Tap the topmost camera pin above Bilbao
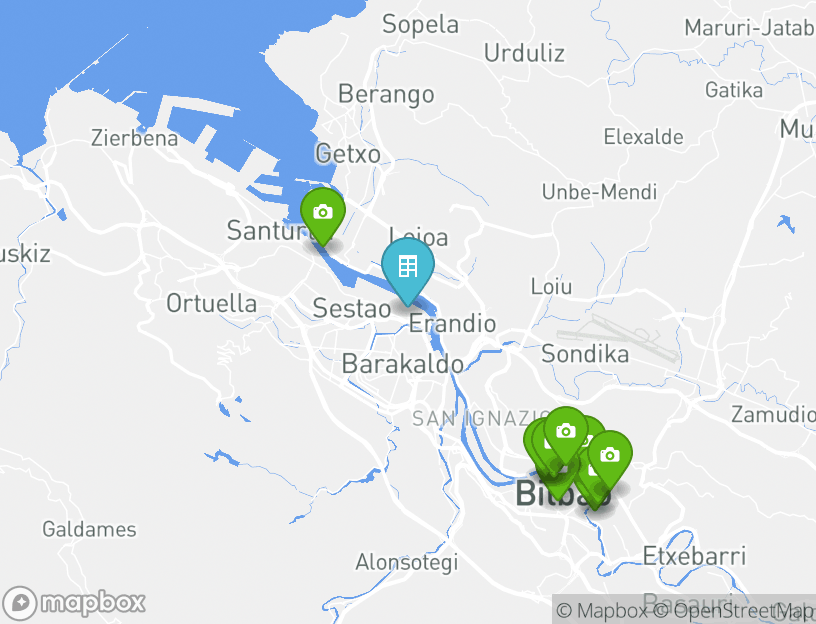This screenshot has width=816, height=624. 566,431
